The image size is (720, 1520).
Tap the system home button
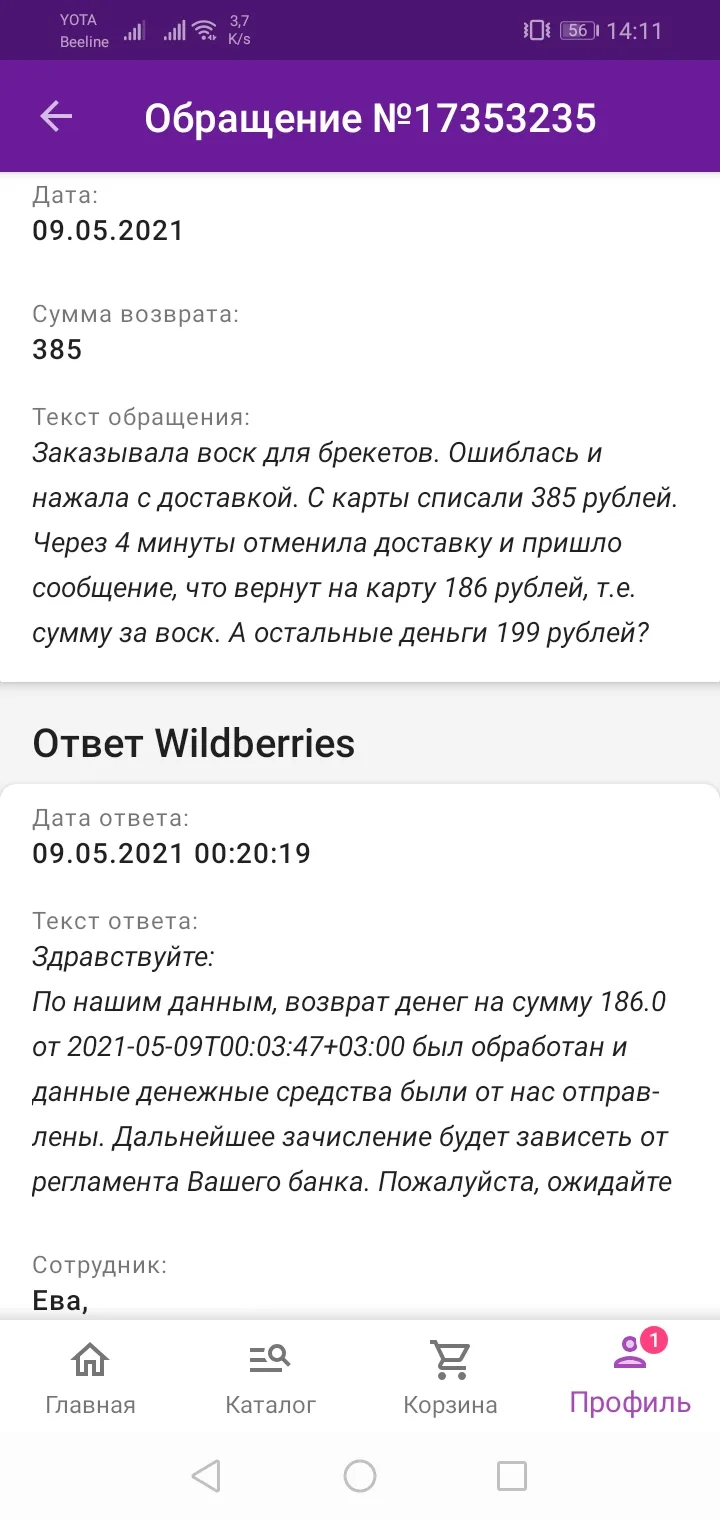[x=360, y=1476]
